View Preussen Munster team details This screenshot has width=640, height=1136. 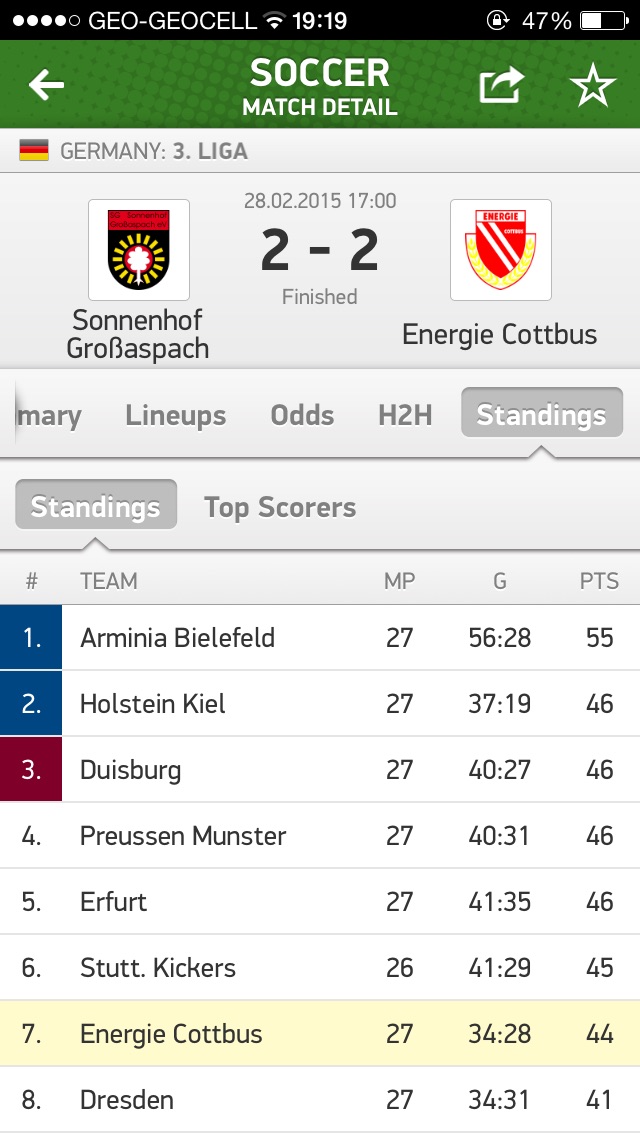[x=320, y=836]
